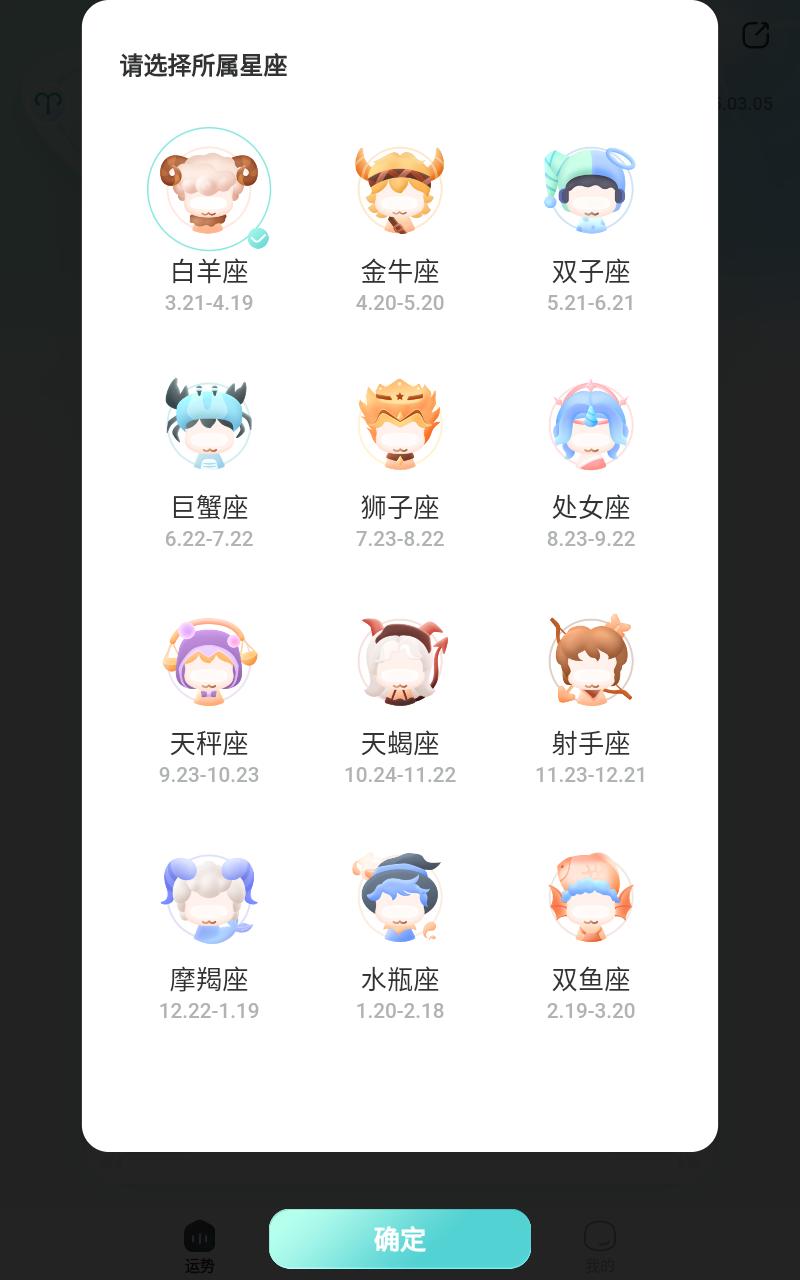Image resolution: width=800 pixels, height=1280 pixels.
Task: Select the 天秤座 (Libra) zodiac avatar
Action: [209, 661]
